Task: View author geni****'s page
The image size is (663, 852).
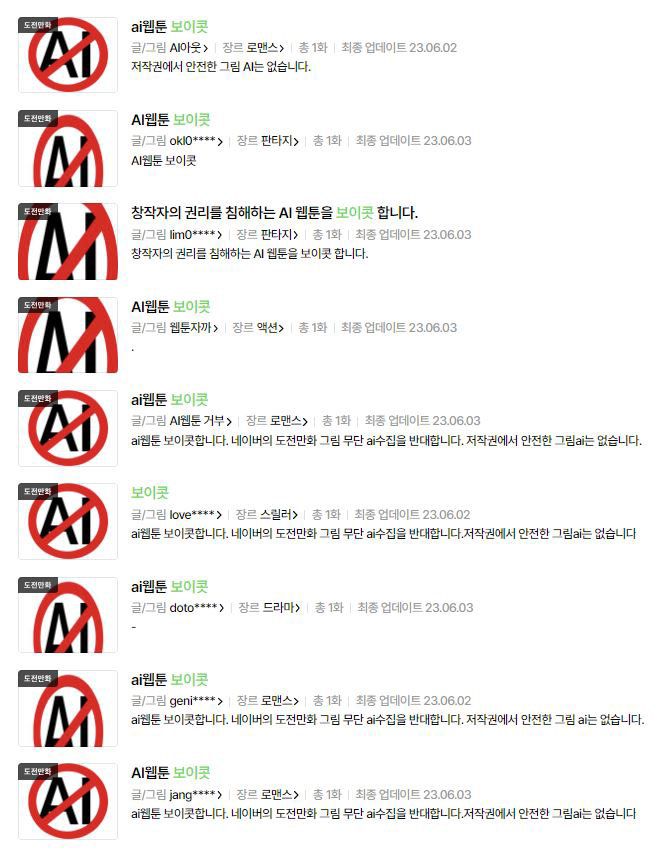Action: [x=197, y=701]
